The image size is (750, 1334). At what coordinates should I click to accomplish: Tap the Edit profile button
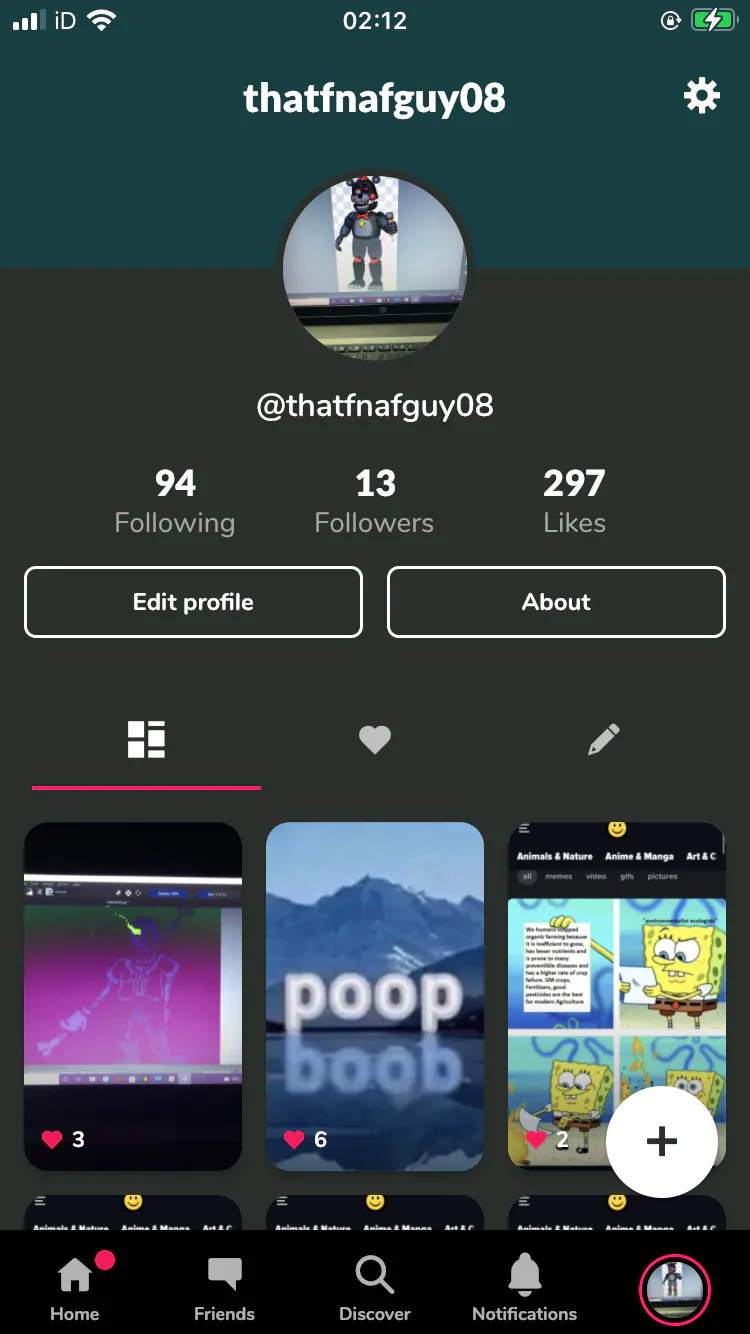pos(193,602)
